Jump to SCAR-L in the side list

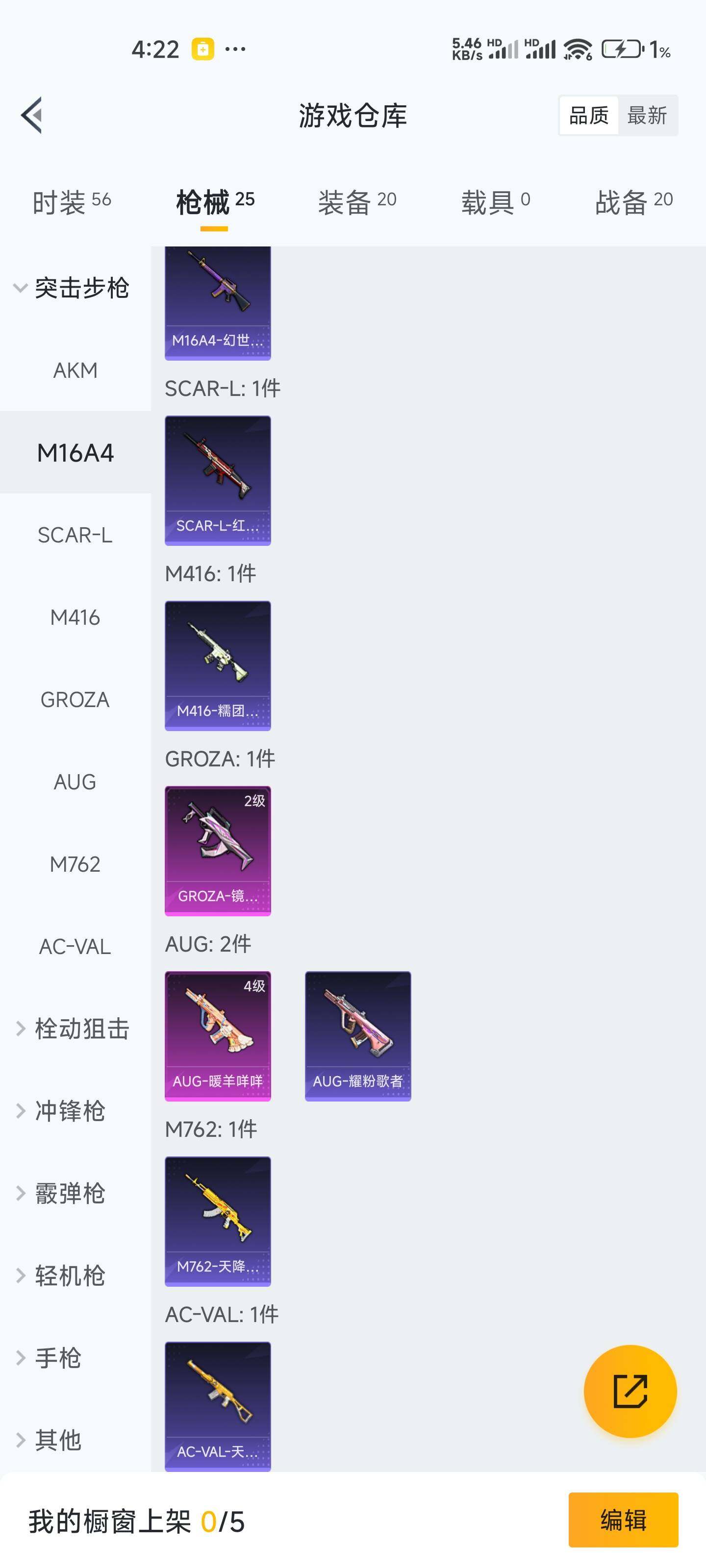point(75,535)
